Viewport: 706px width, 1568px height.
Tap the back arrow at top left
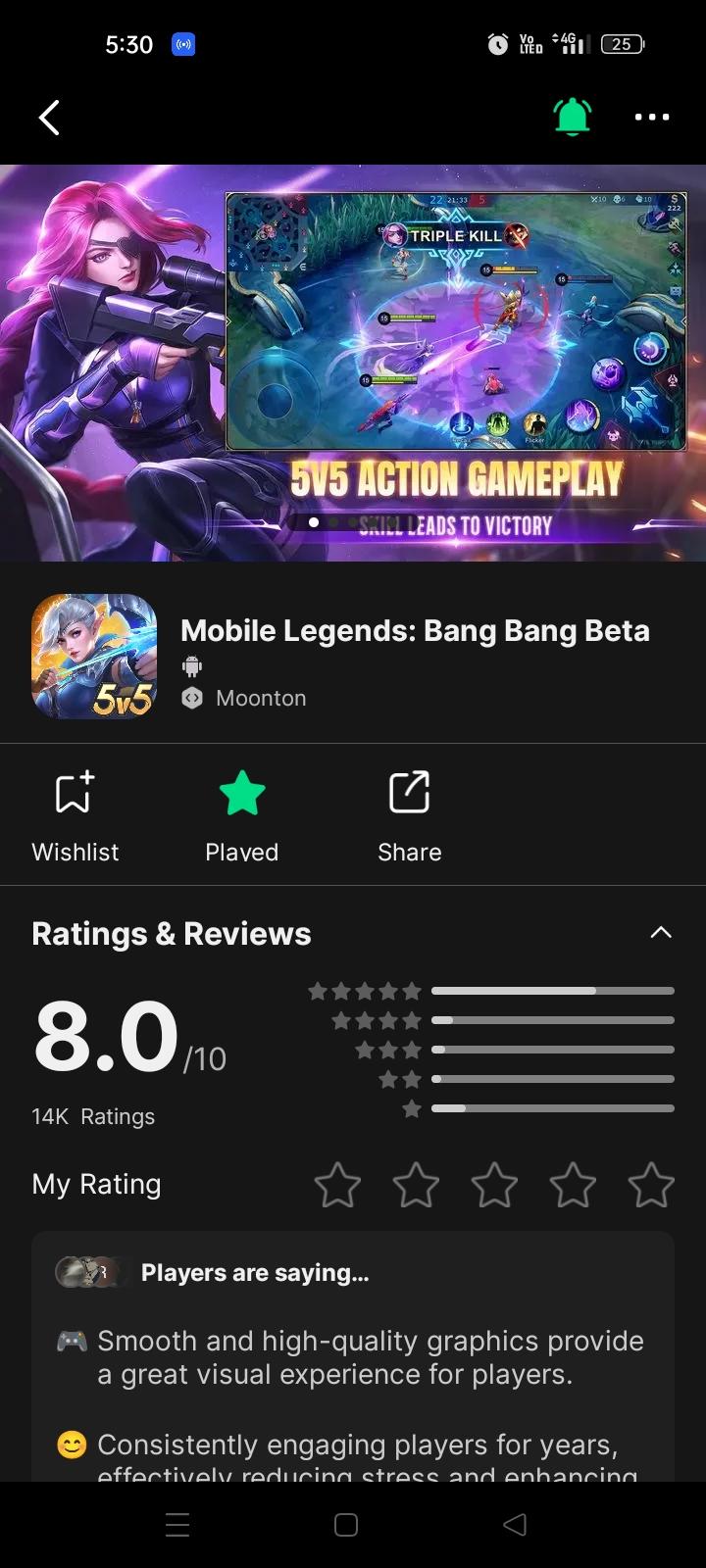[50, 117]
